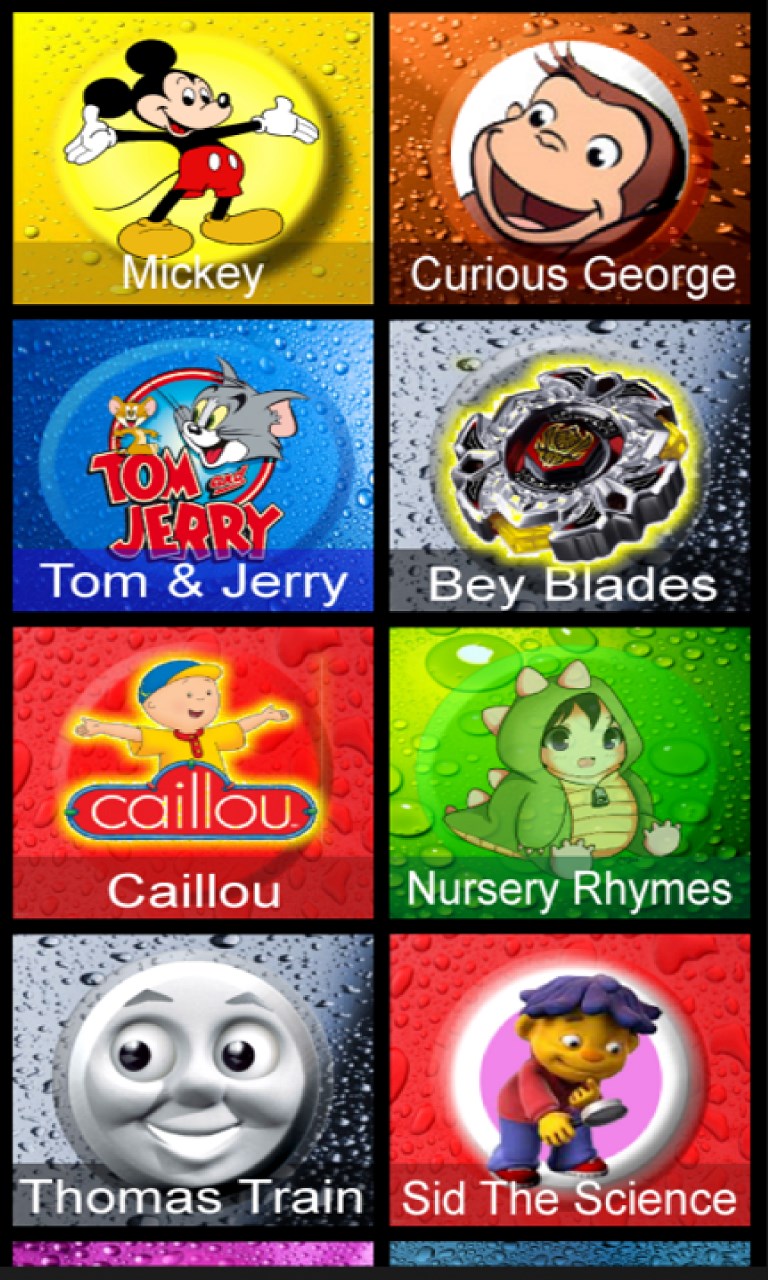Open the Nursery Rhymes tile
768x1280 pixels.
click(569, 772)
